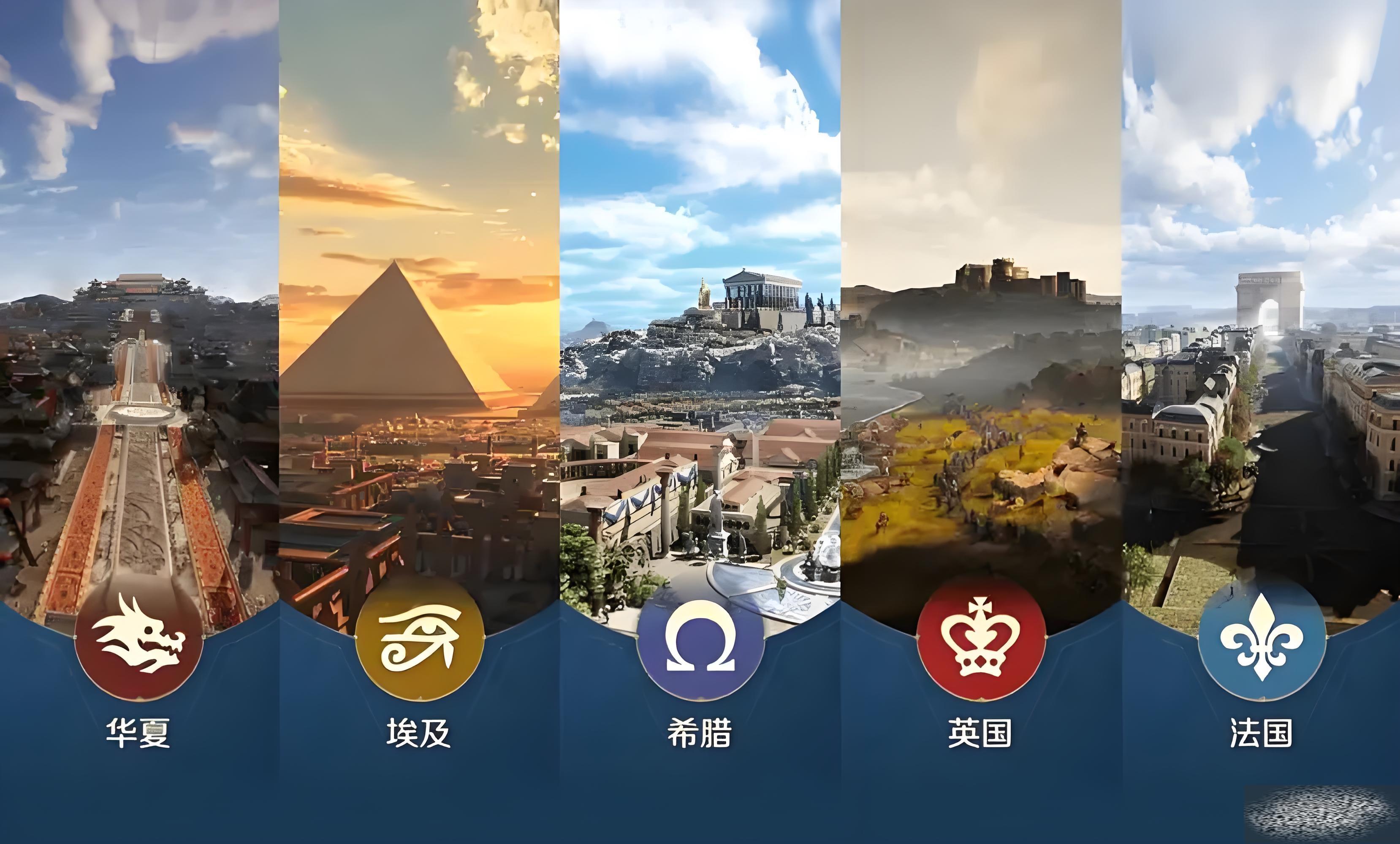Select the 华夏 civilization card
Viewport: 1400px width, 844px height.
click(138, 636)
